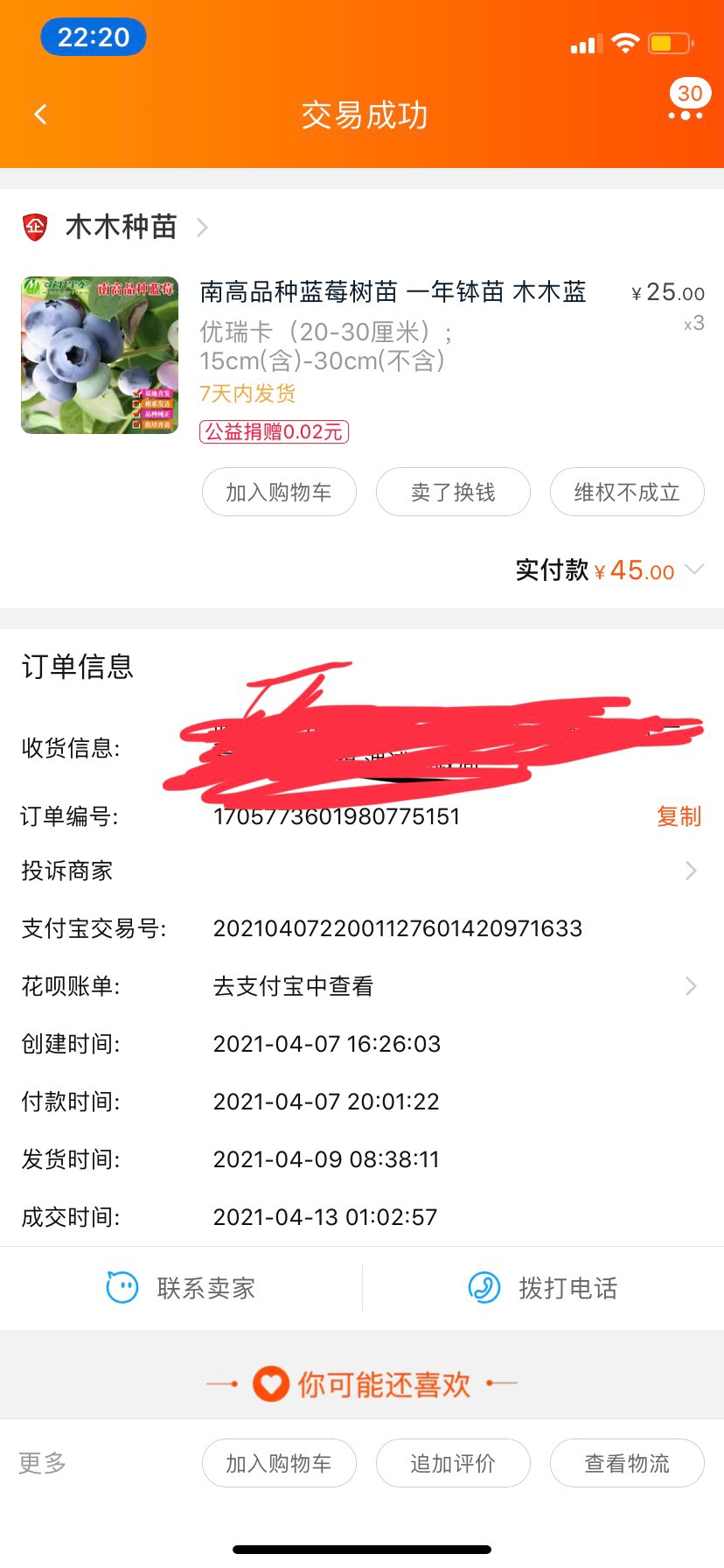Tap 加入购物车 under the product details
The height and width of the screenshot is (1568, 724).
point(279,493)
